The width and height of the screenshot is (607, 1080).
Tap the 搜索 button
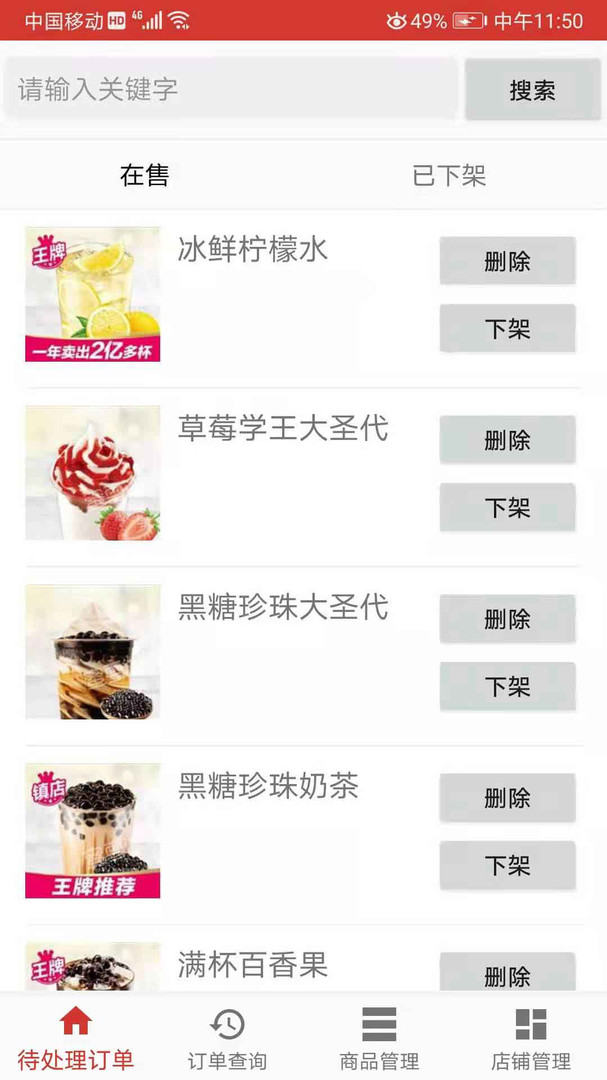(x=532, y=90)
